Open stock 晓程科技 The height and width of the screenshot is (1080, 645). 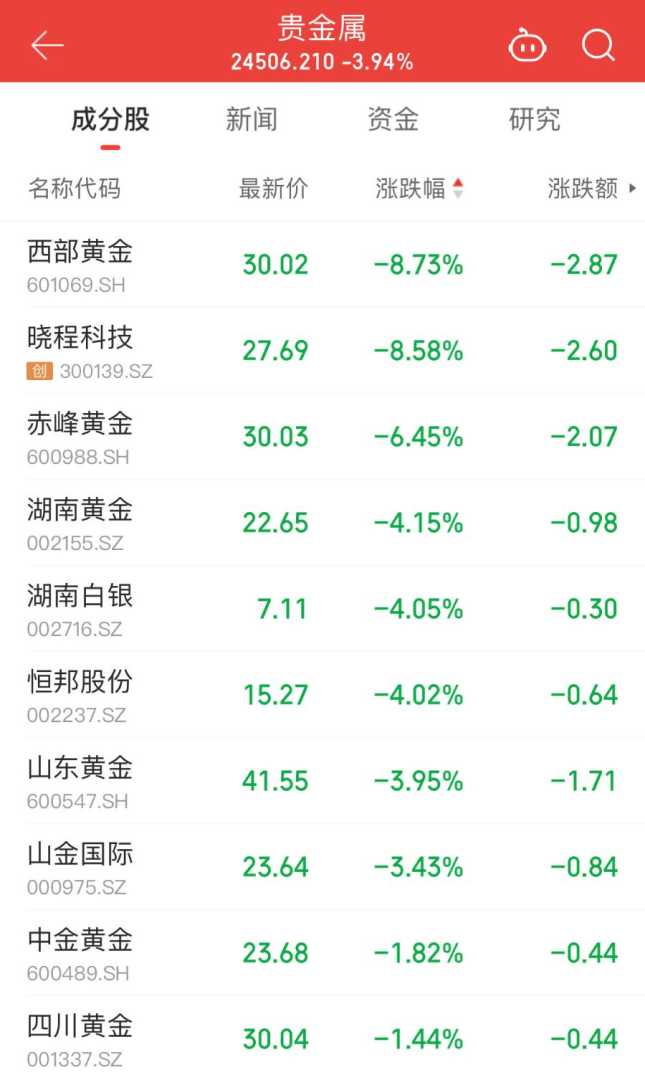pyautogui.click(x=80, y=349)
